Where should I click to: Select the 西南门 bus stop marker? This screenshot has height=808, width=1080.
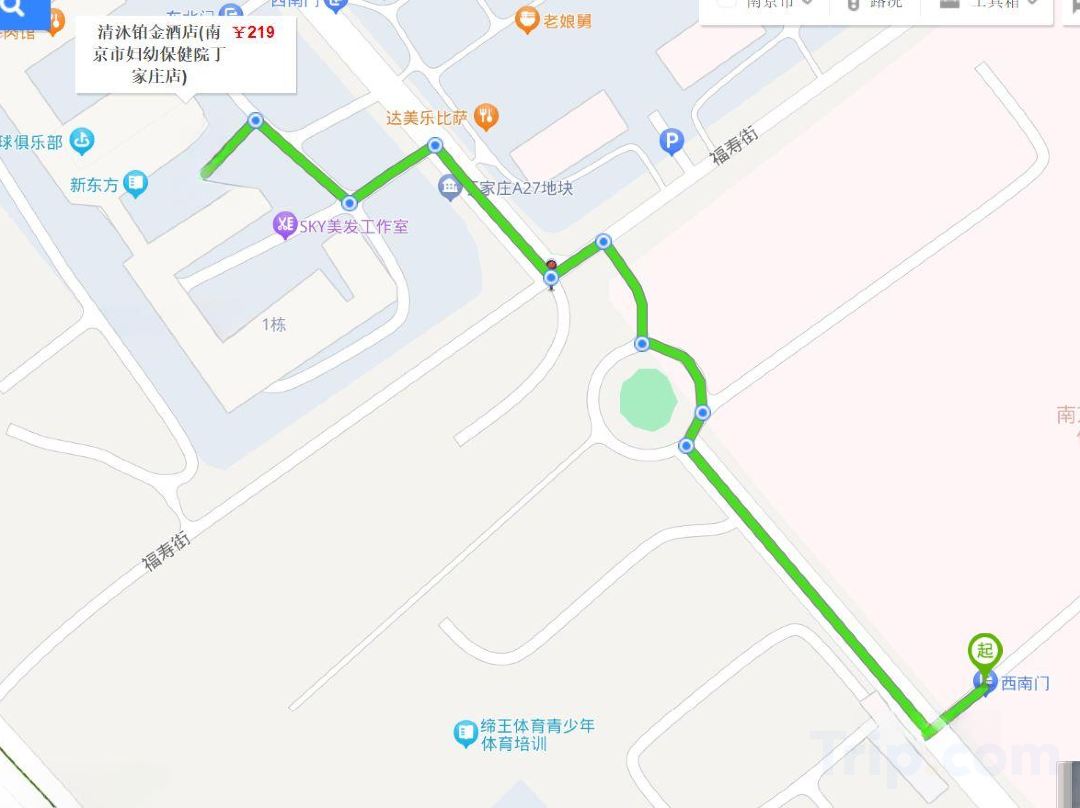tap(986, 683)
